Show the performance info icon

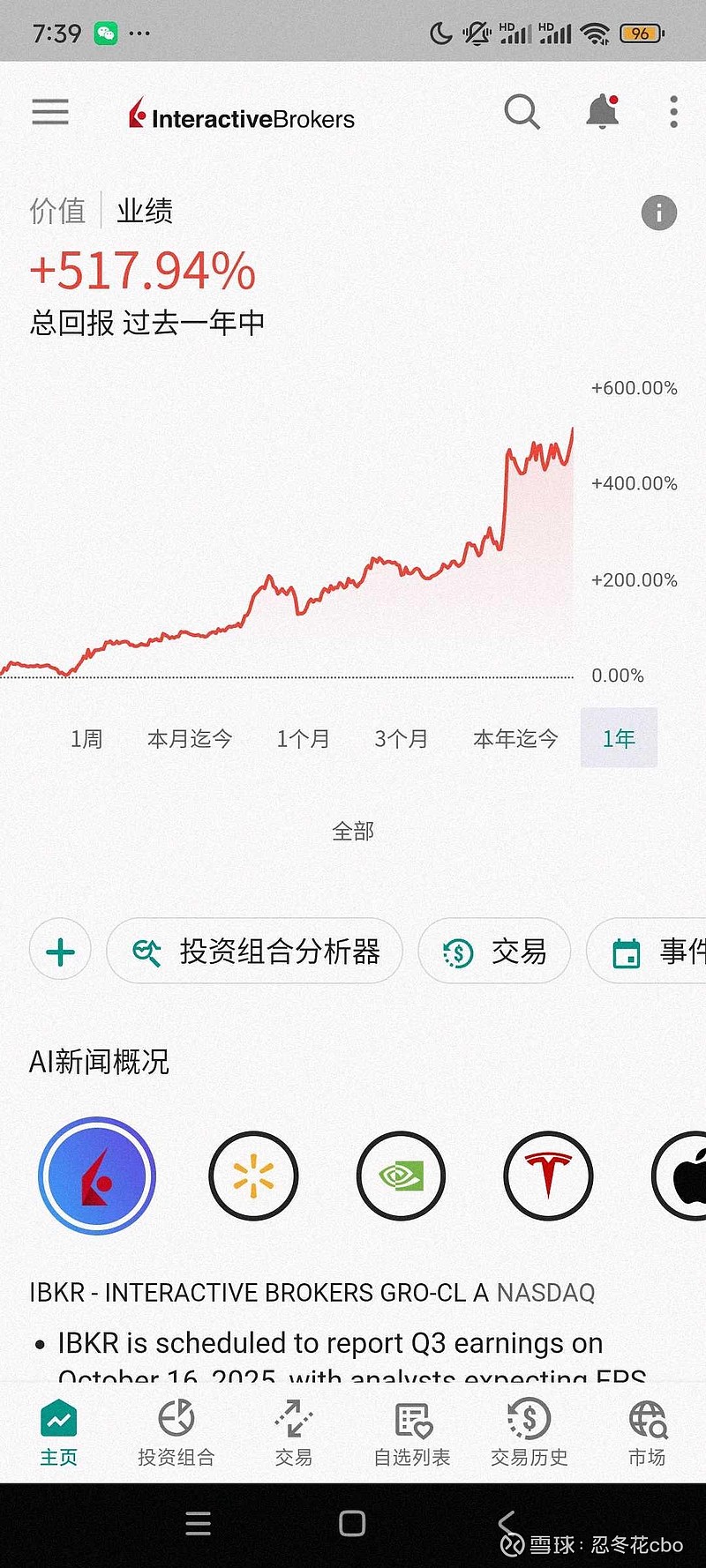click(658, 213)
